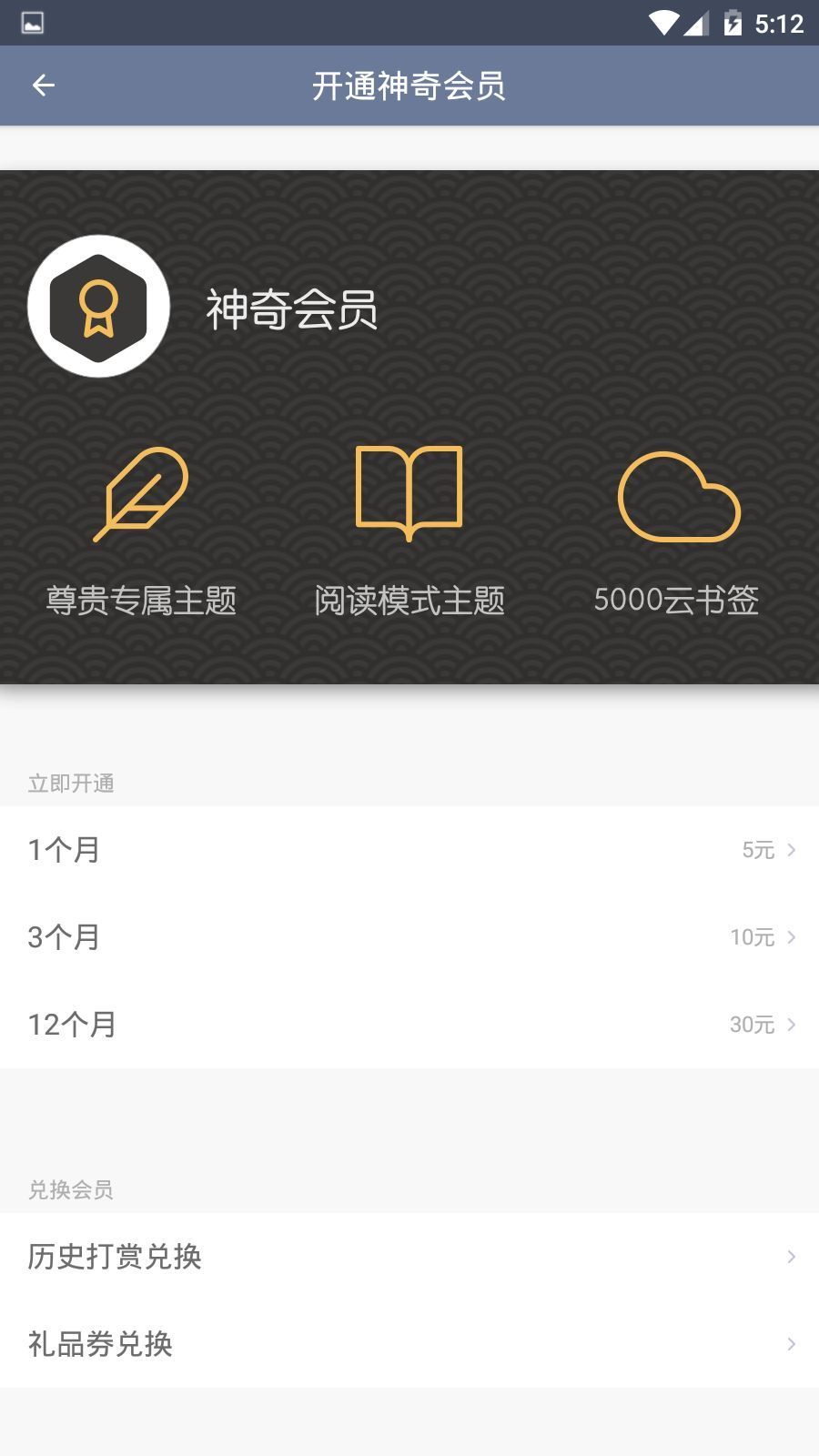Choose the 3个月 plan for 10元
The width and height of the screenshot is (819, 1456).
tap(409, 937)
